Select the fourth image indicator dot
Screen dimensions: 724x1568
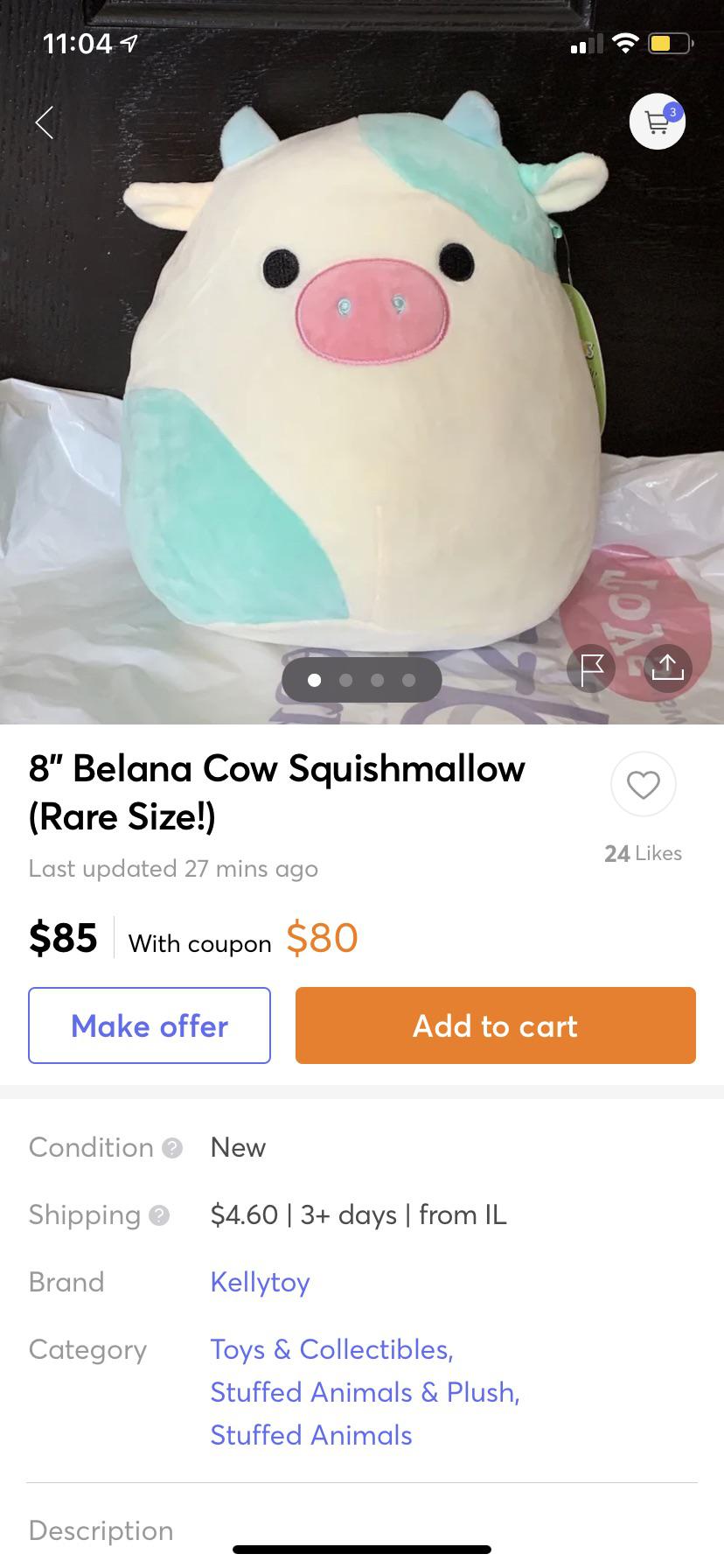408,680
